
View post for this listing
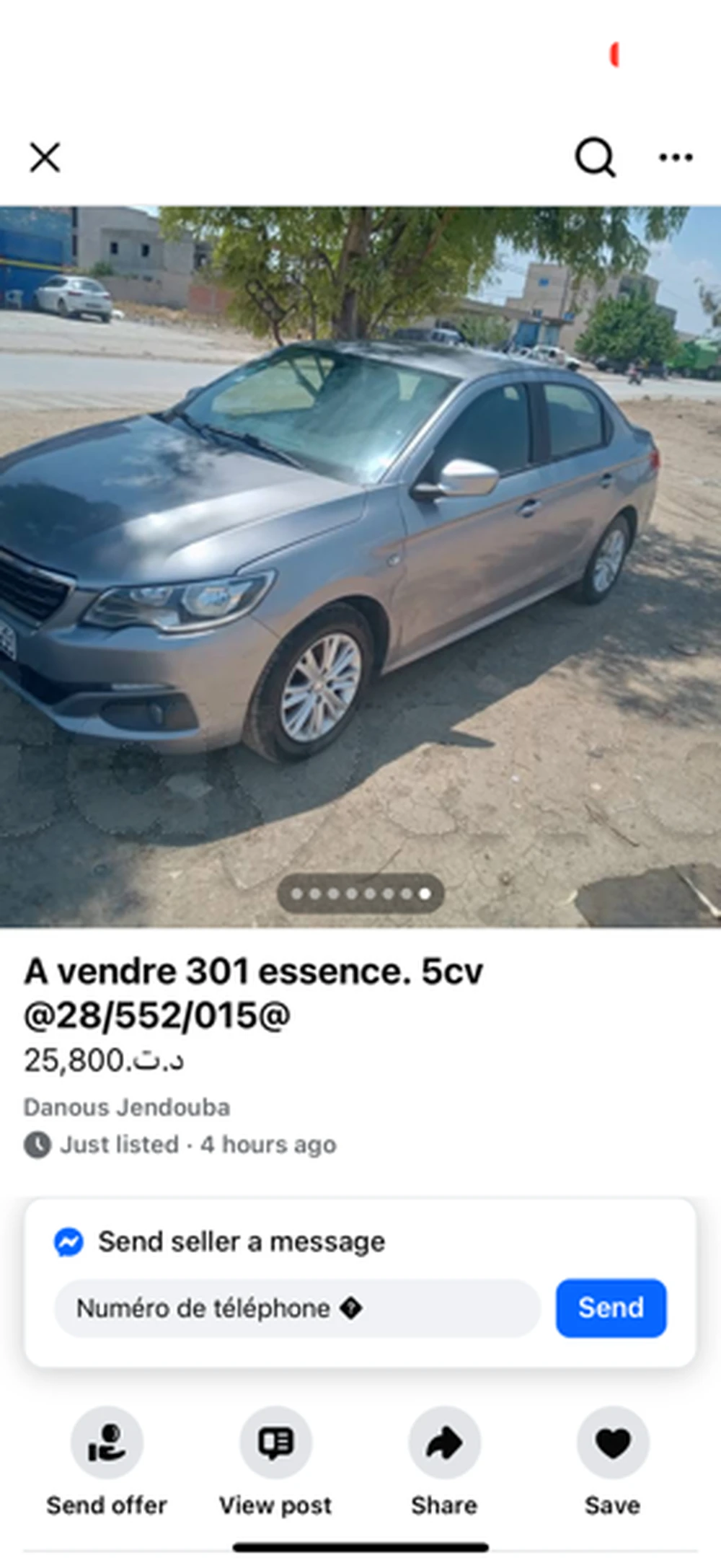[x=275, y=1443]
